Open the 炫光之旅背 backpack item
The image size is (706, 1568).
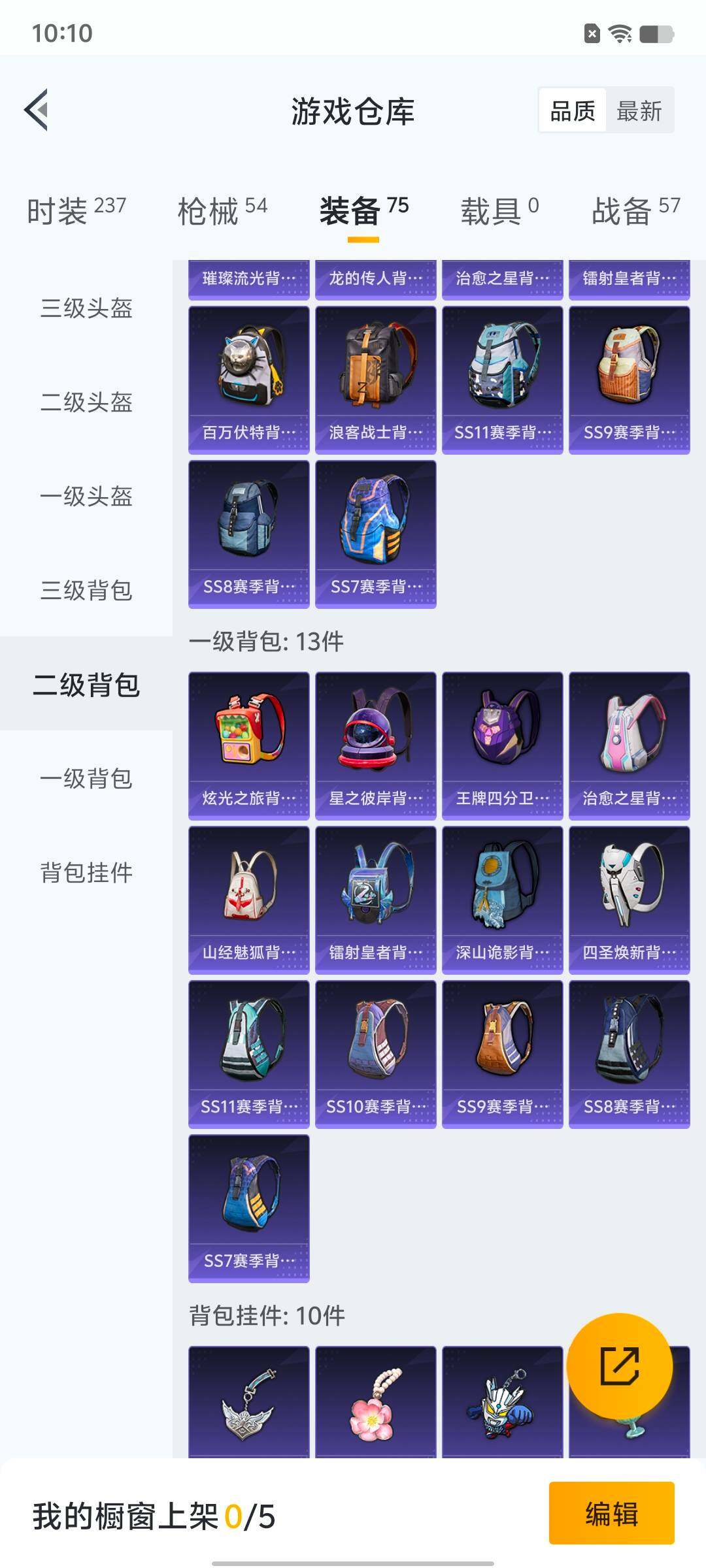pos(249,746)
